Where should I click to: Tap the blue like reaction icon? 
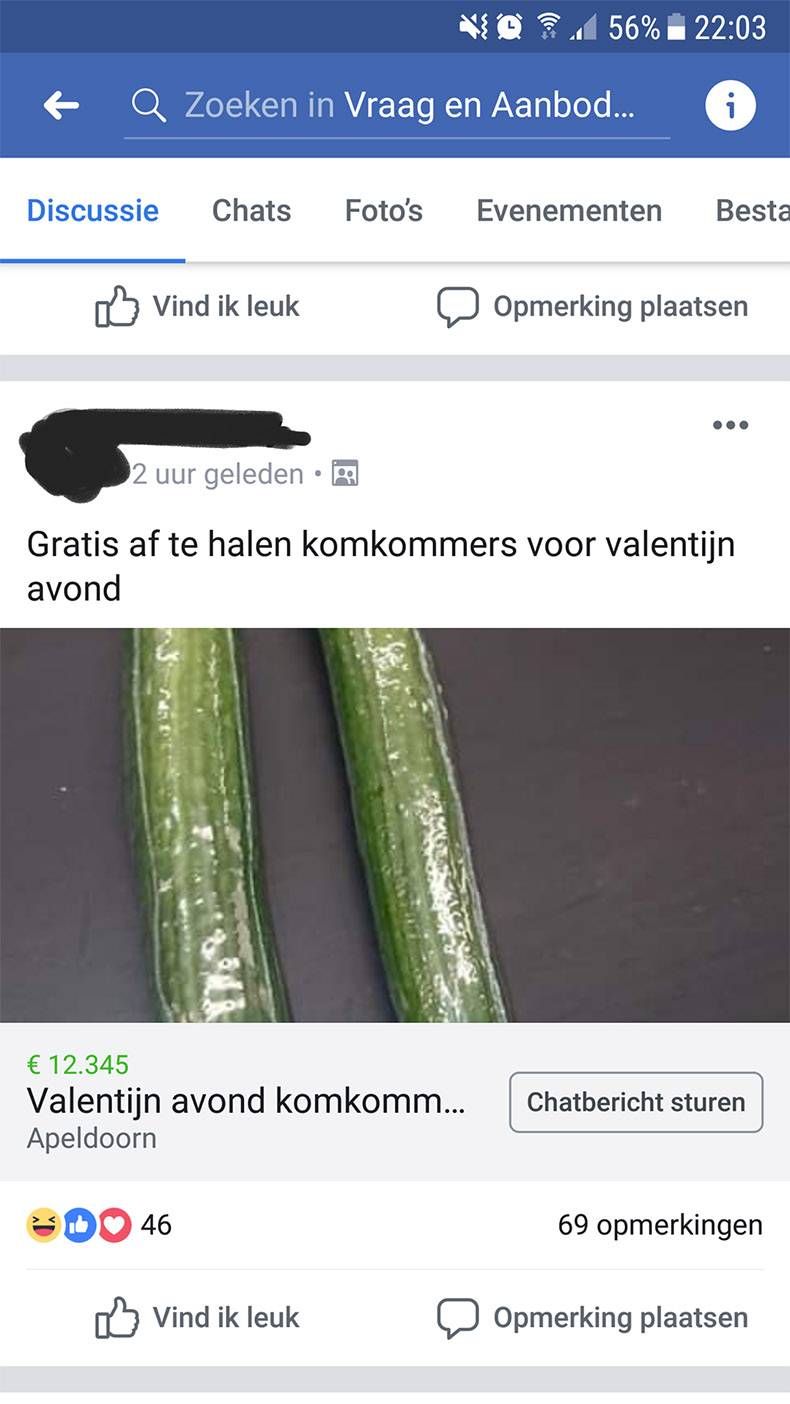click(78, 1224)
